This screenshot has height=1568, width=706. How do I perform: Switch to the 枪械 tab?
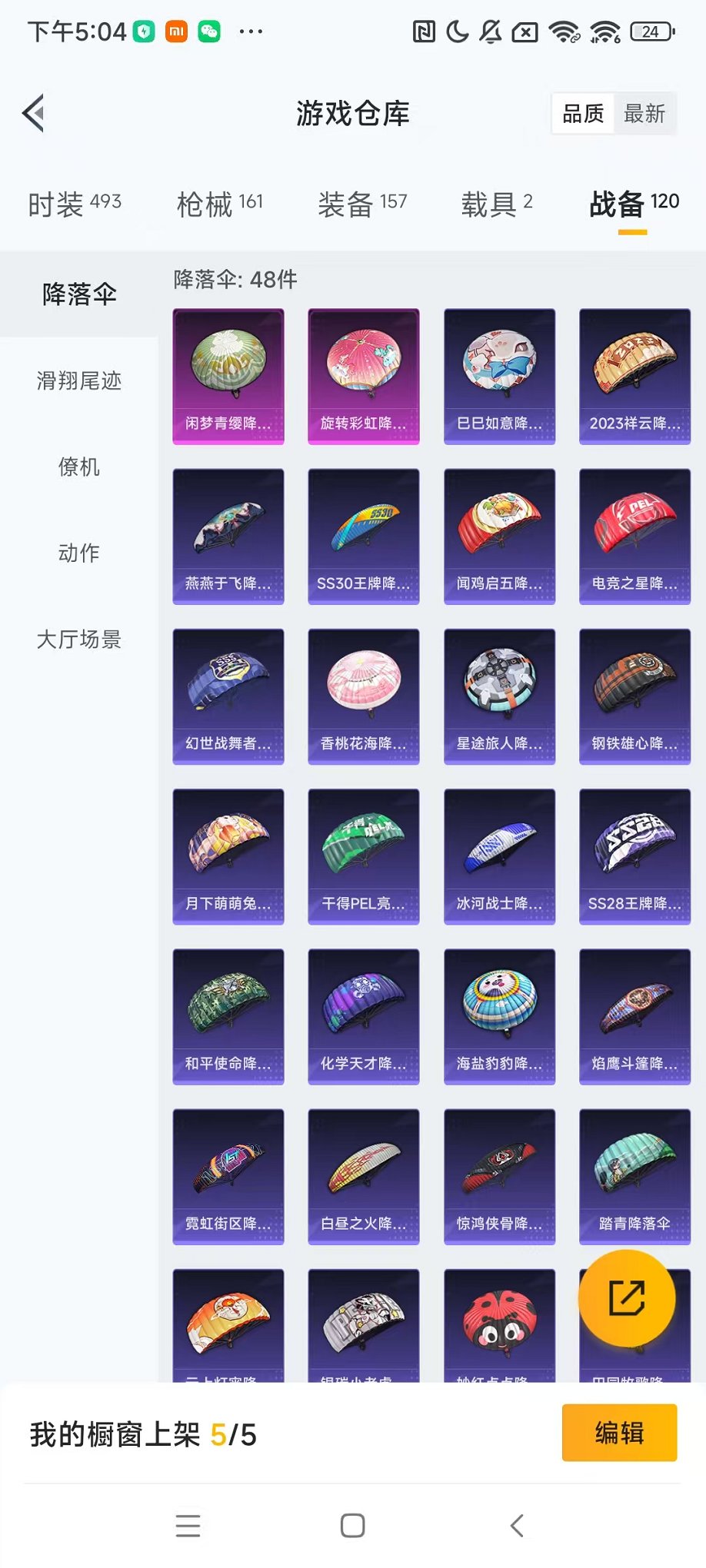pos(220,204)
